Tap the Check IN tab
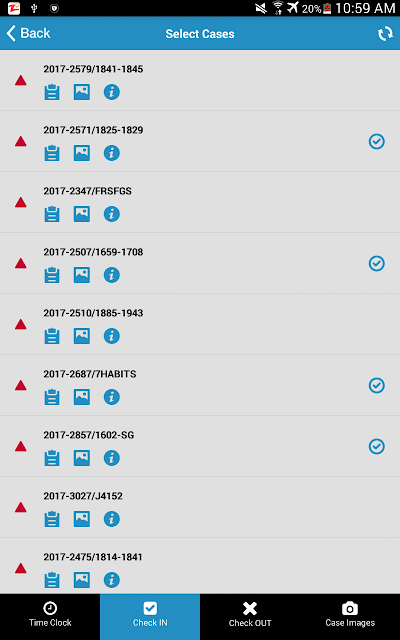This screenshot has width=400, height=640. coord(150,615)
